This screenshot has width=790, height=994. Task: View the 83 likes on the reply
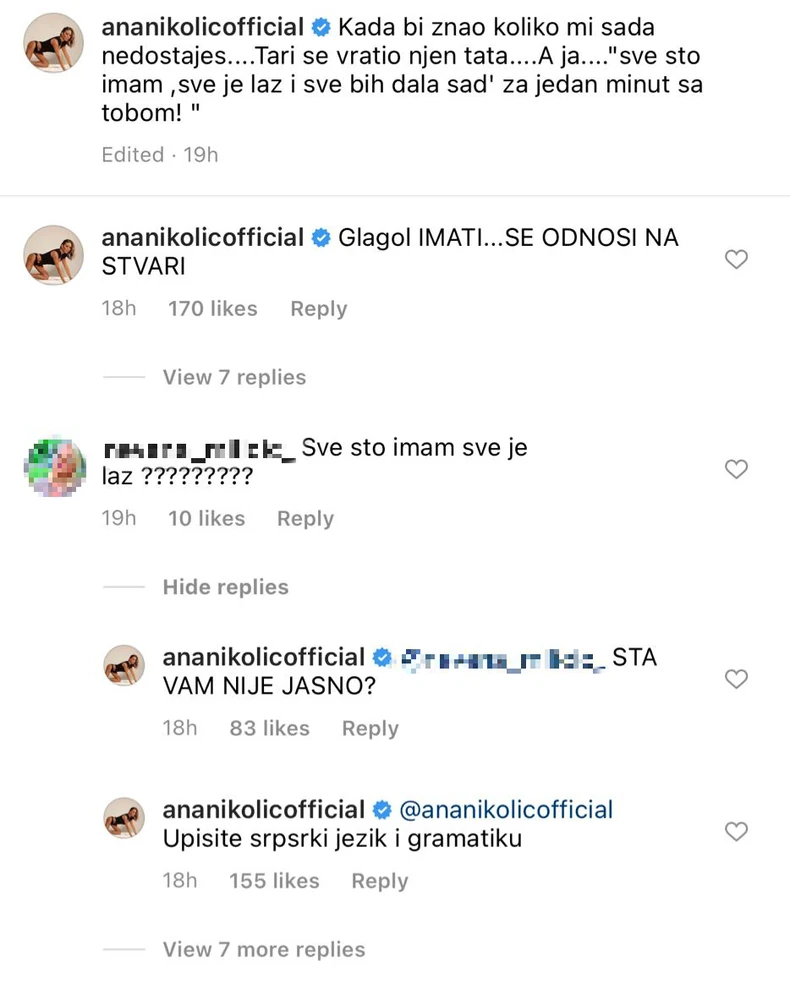pyautogui.click(x=269, y=729)
